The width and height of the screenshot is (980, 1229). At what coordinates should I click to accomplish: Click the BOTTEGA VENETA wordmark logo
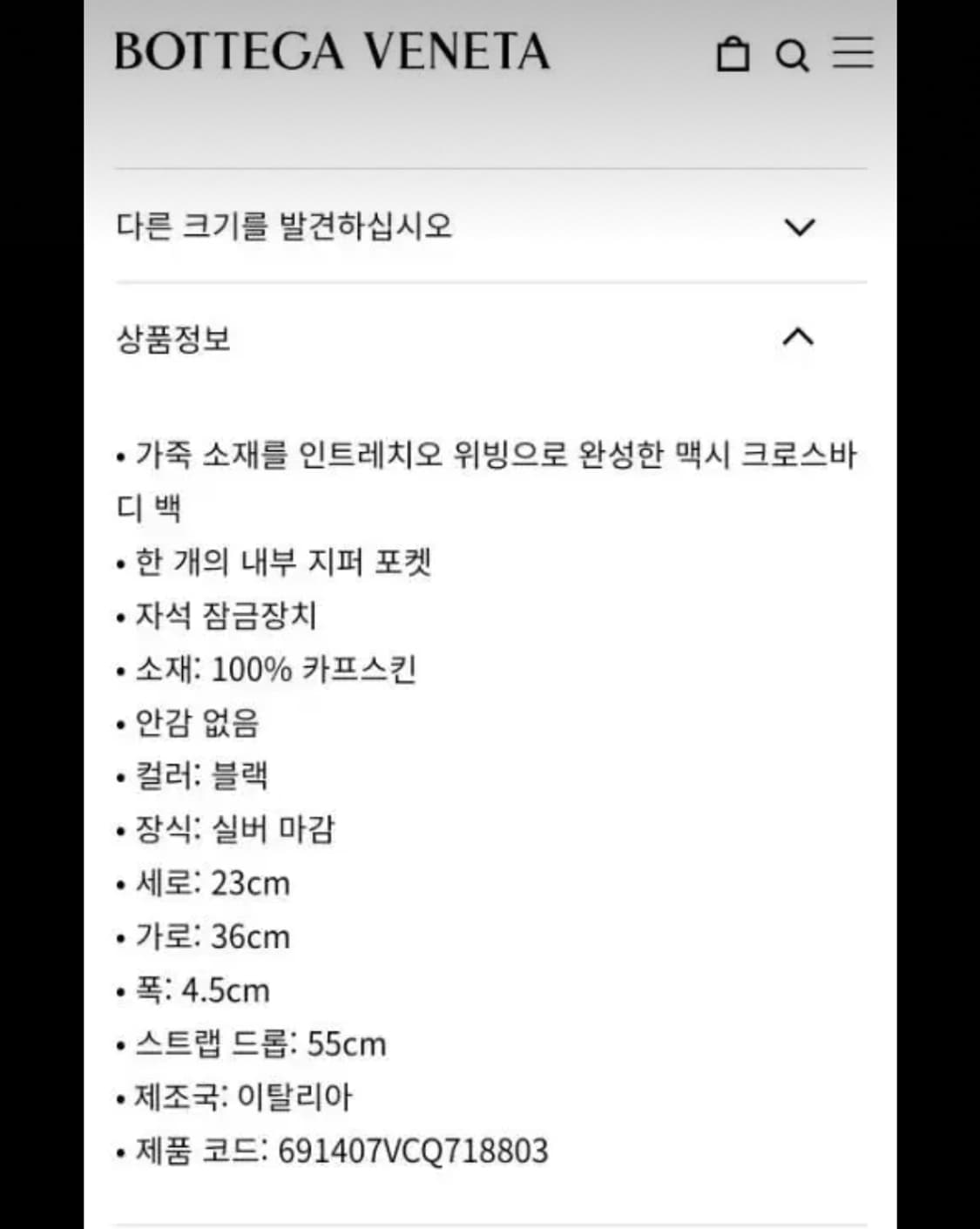click(x=331, y=51)
